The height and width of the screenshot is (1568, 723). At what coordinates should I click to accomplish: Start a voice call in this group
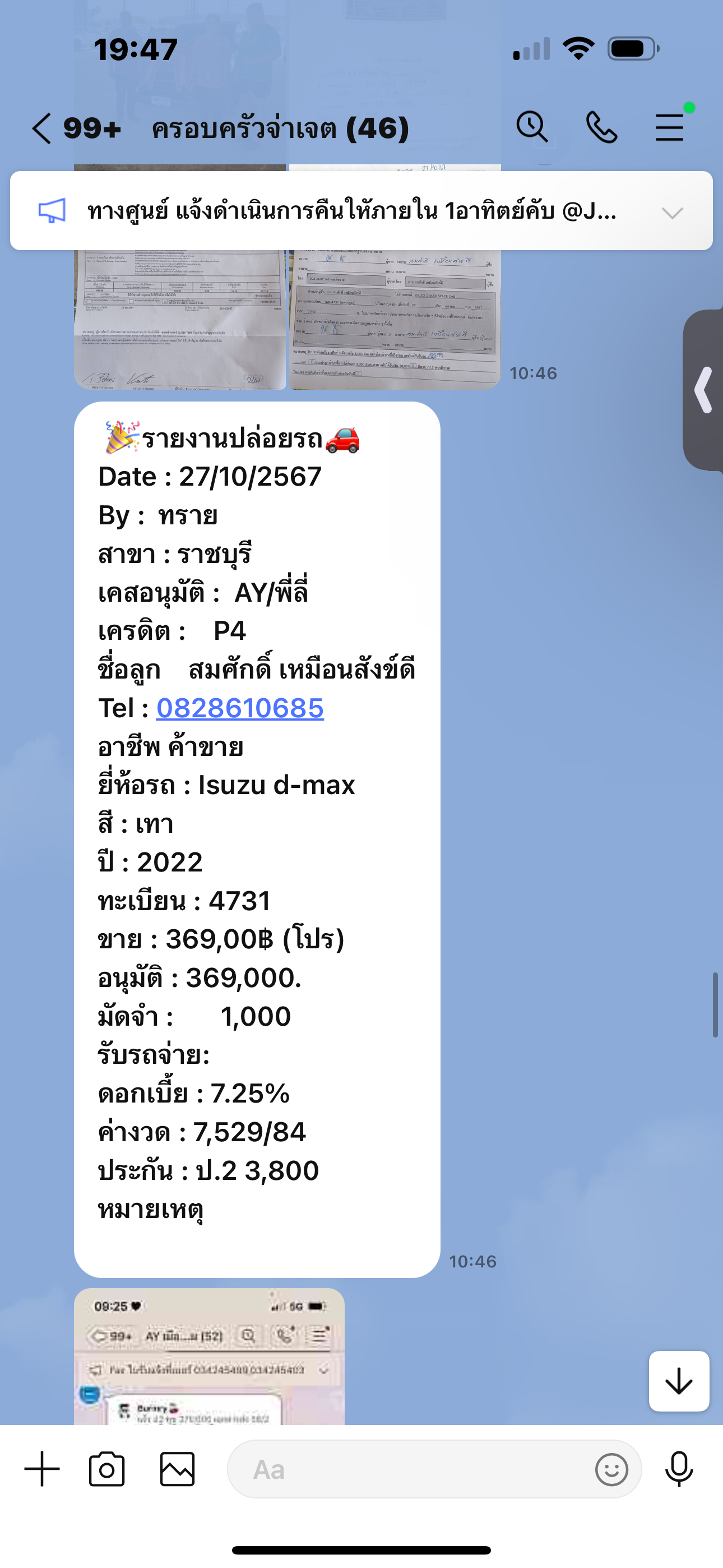tap(601, 127)
